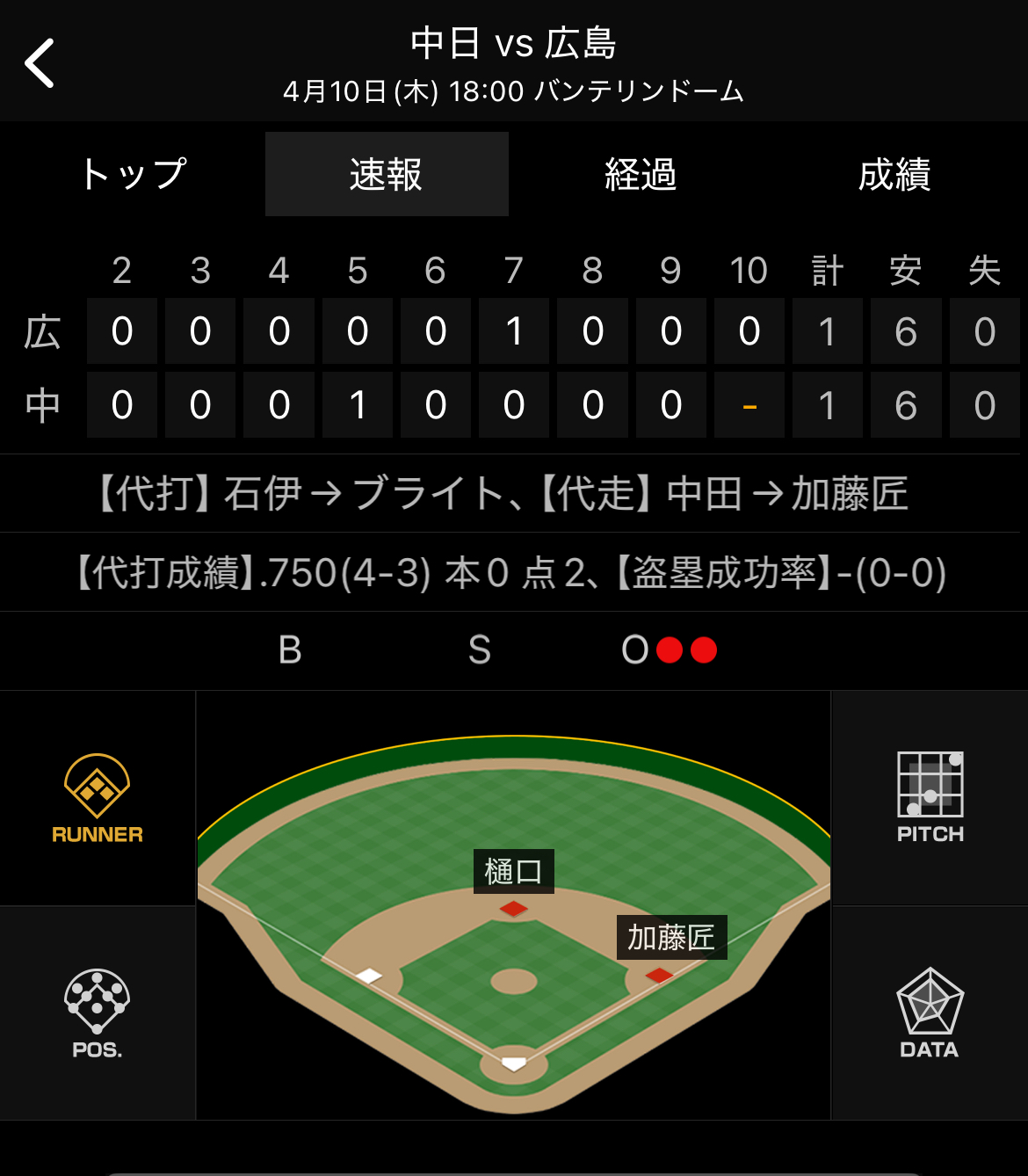Select the 速報 tab
1028x1176 pixels.
[x=387, y=174]
